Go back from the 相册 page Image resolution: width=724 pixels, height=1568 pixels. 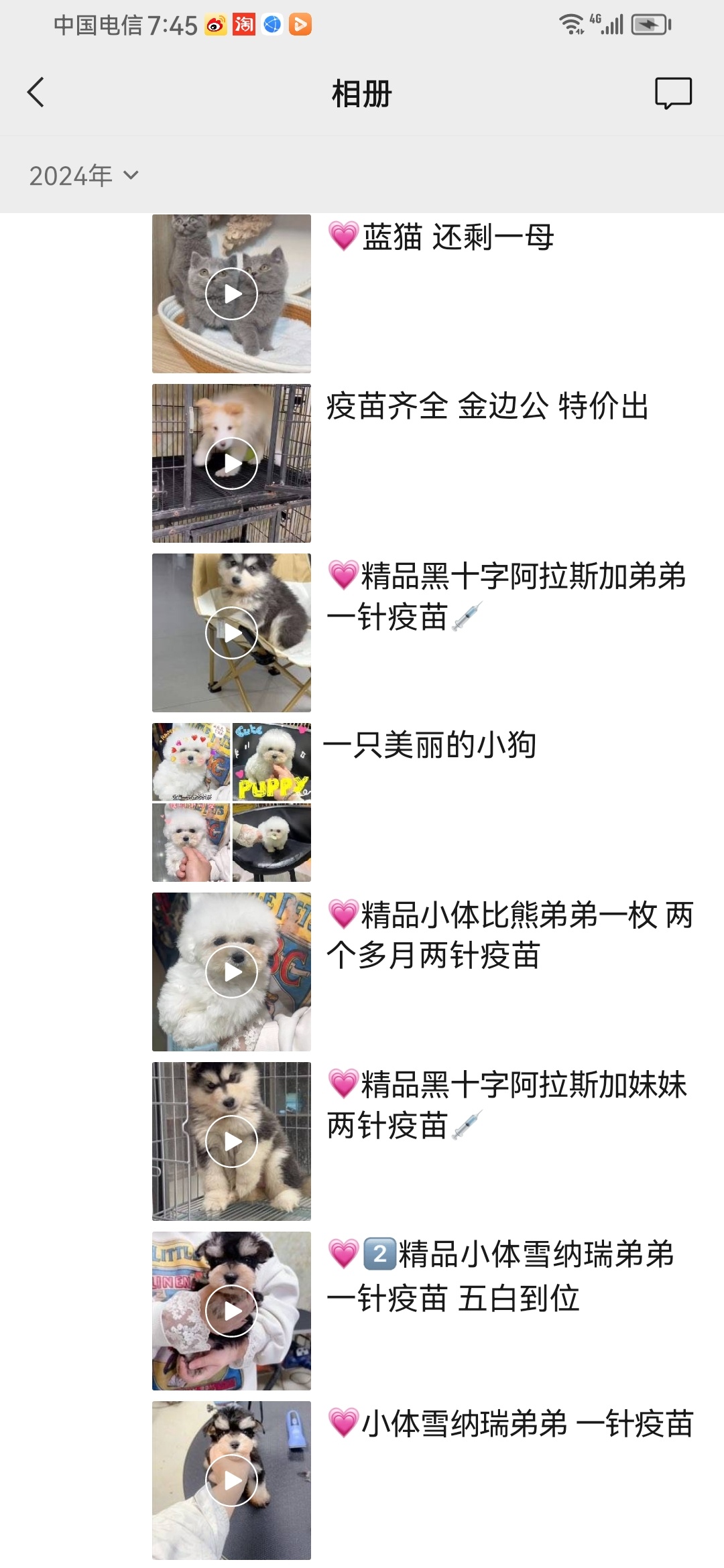point(36,92)
